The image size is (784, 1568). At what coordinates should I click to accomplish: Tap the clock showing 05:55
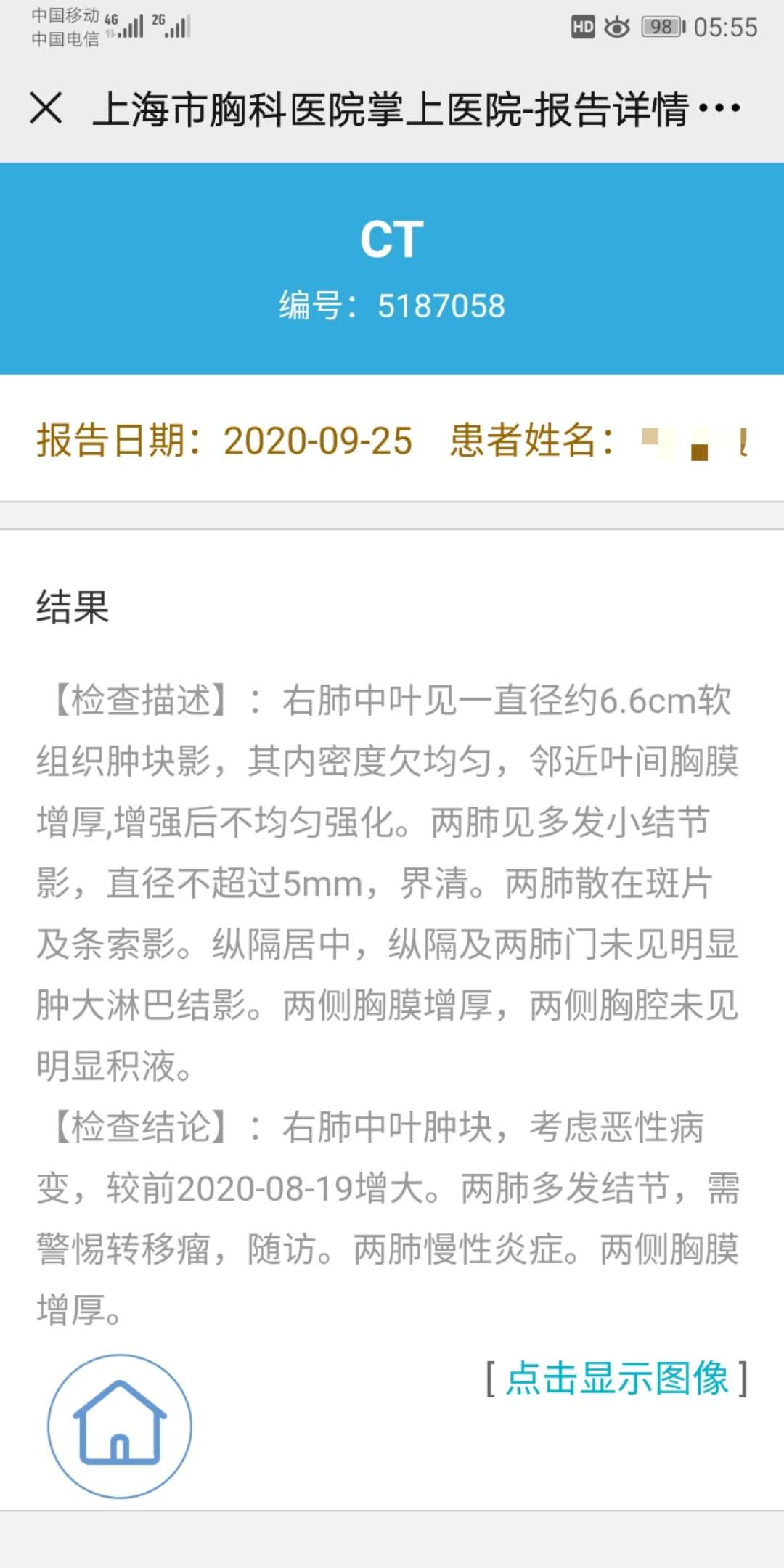(726, 29)
